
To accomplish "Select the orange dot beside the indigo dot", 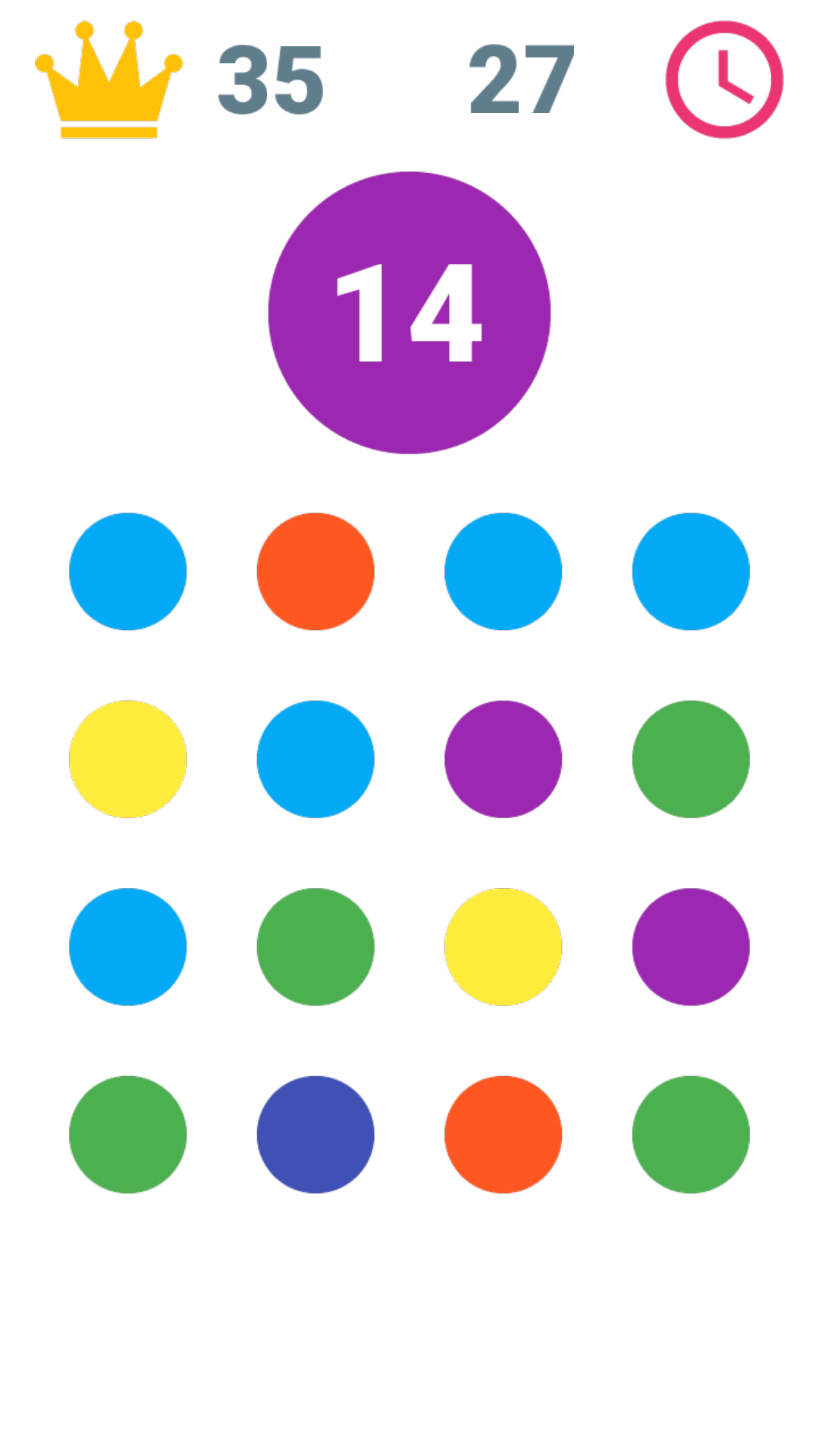I will [x=503, y=1134].
